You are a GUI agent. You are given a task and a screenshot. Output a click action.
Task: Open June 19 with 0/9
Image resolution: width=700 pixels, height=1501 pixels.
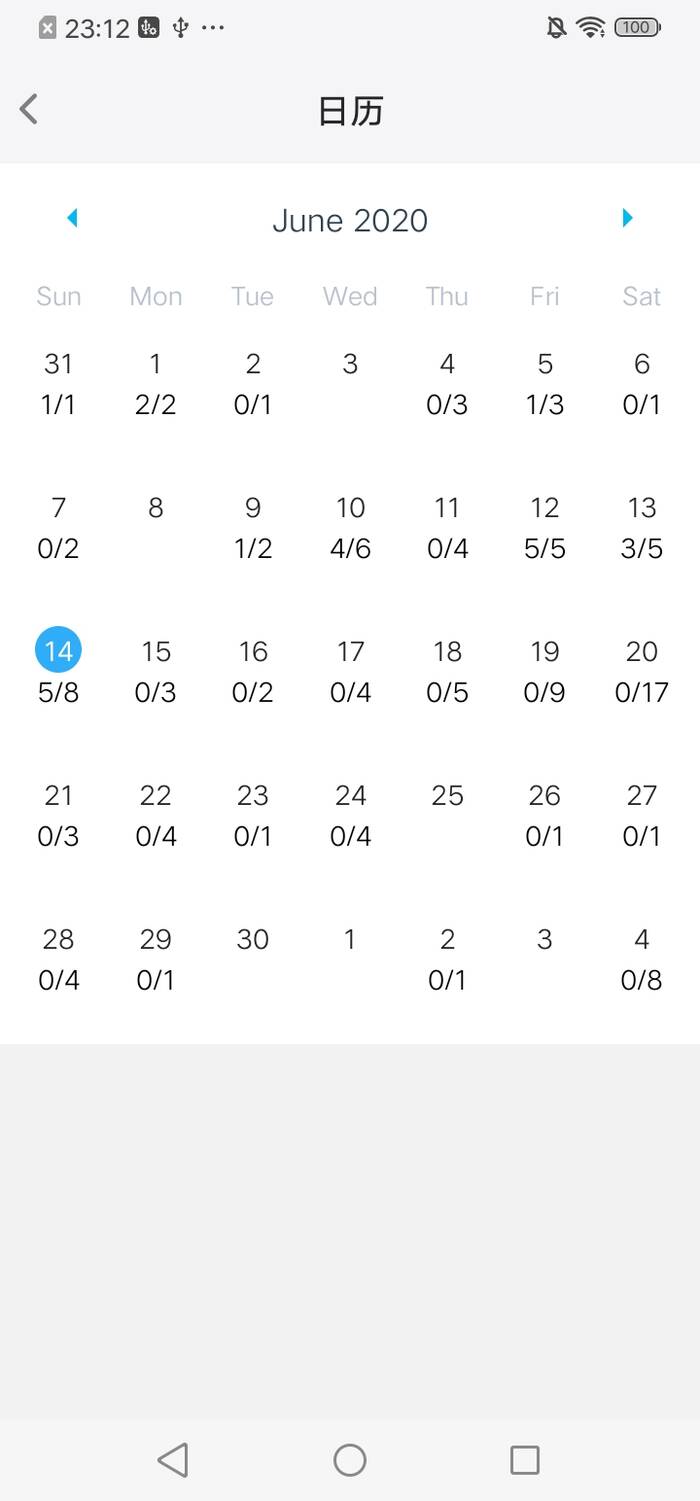pyautogui.click(x=544, y=671)
